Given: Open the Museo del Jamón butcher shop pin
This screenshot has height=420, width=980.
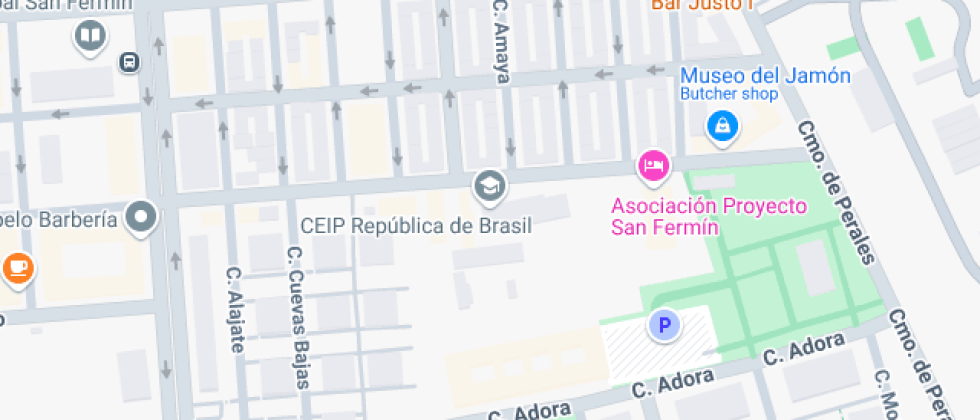Looking at the screenshot, I should pyautogui.click(x=721, y=125).
